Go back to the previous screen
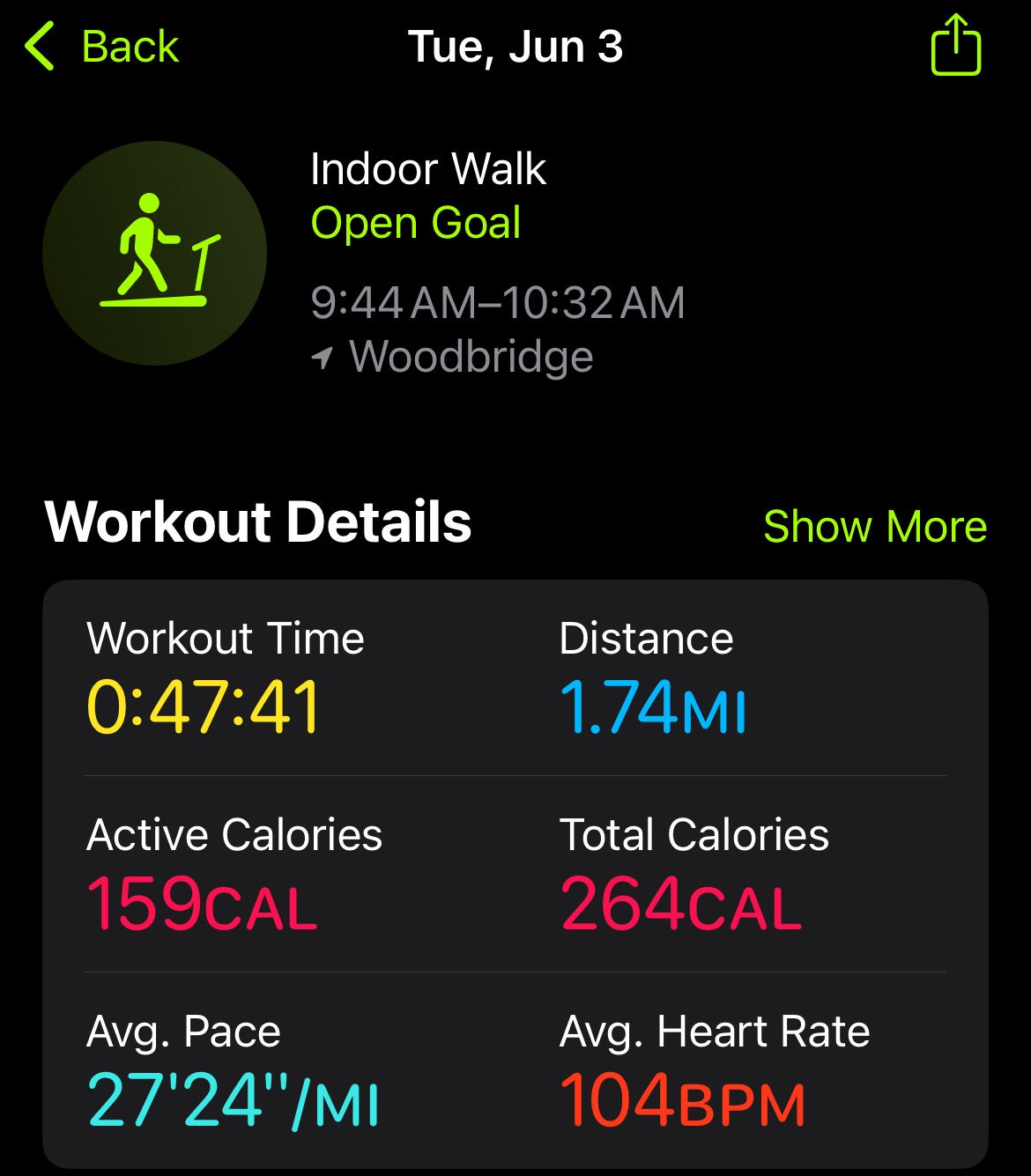This screenshot has width=1031, height=1176. tap(102, 47)
